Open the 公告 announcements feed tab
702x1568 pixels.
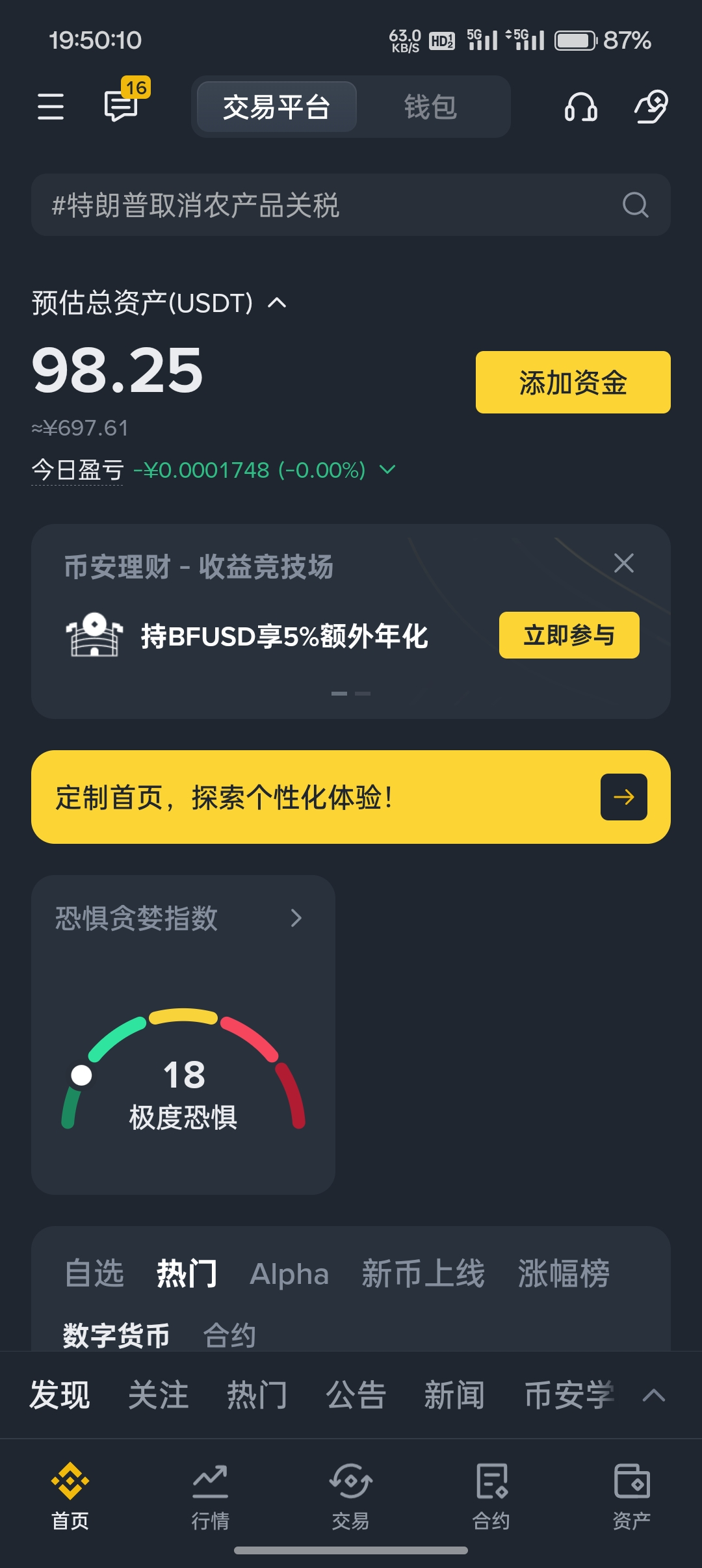356,1395
